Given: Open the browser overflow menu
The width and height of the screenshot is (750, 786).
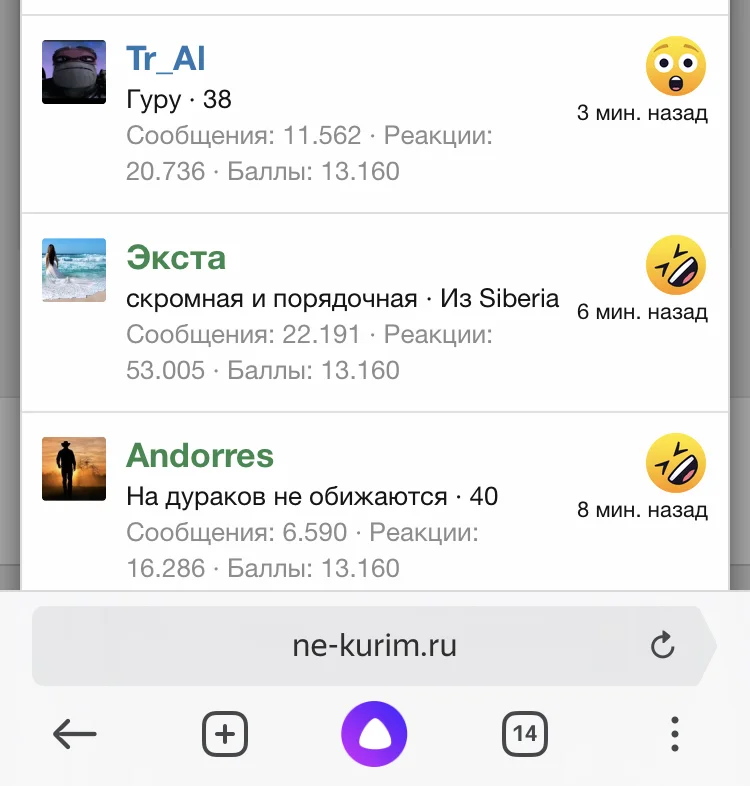Looking at the screenshot, I should point(675,733).
